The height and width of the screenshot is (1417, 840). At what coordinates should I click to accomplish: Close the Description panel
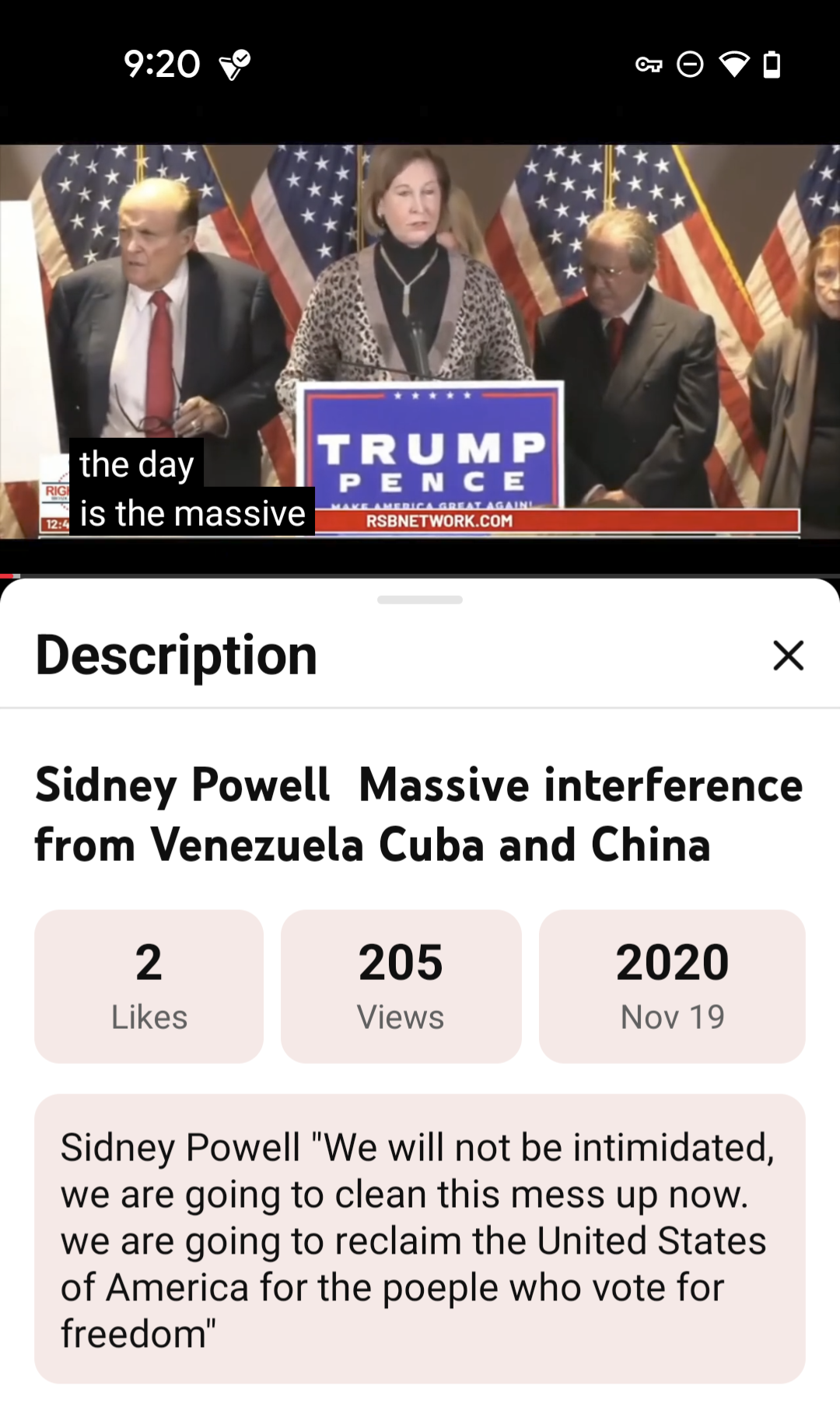(x=788, y=655)
